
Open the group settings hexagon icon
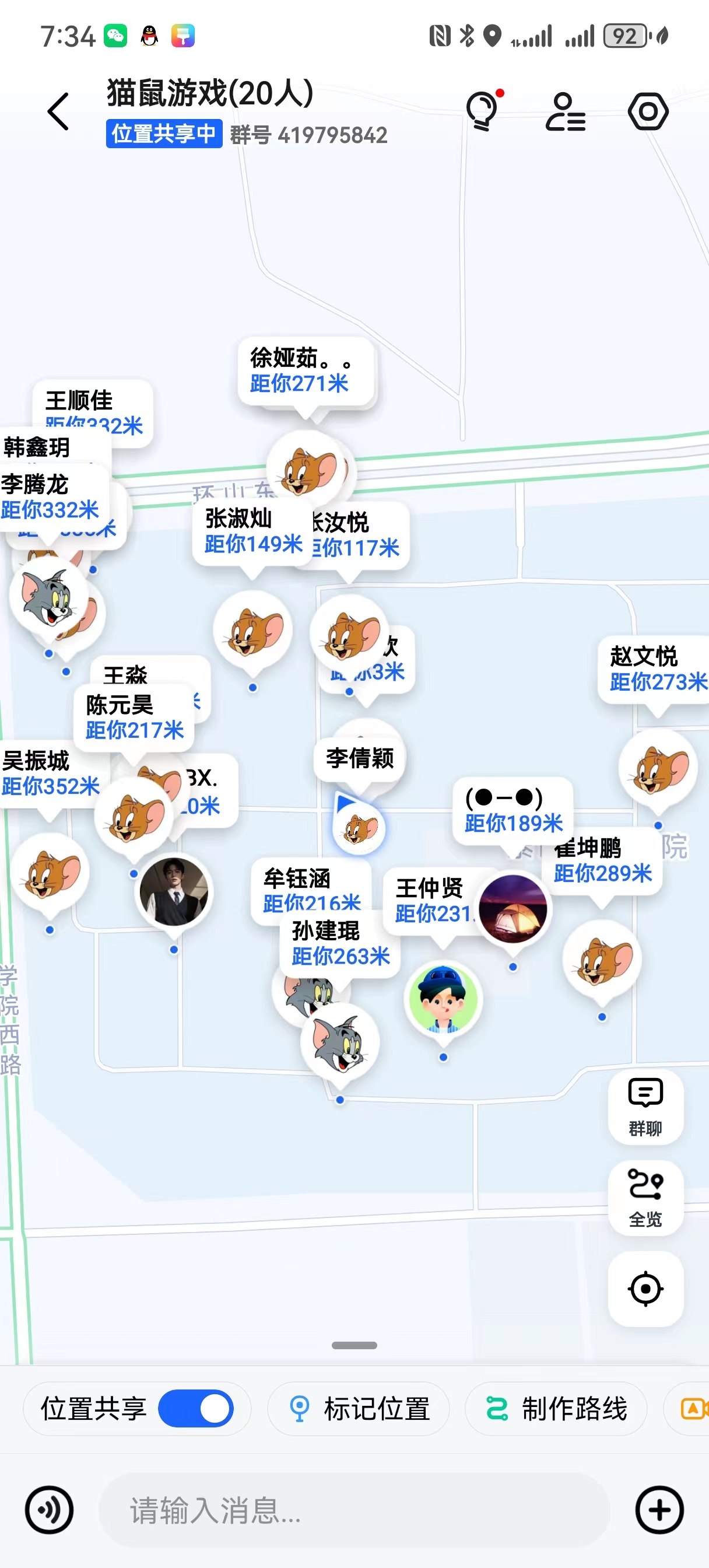(648, 112)
